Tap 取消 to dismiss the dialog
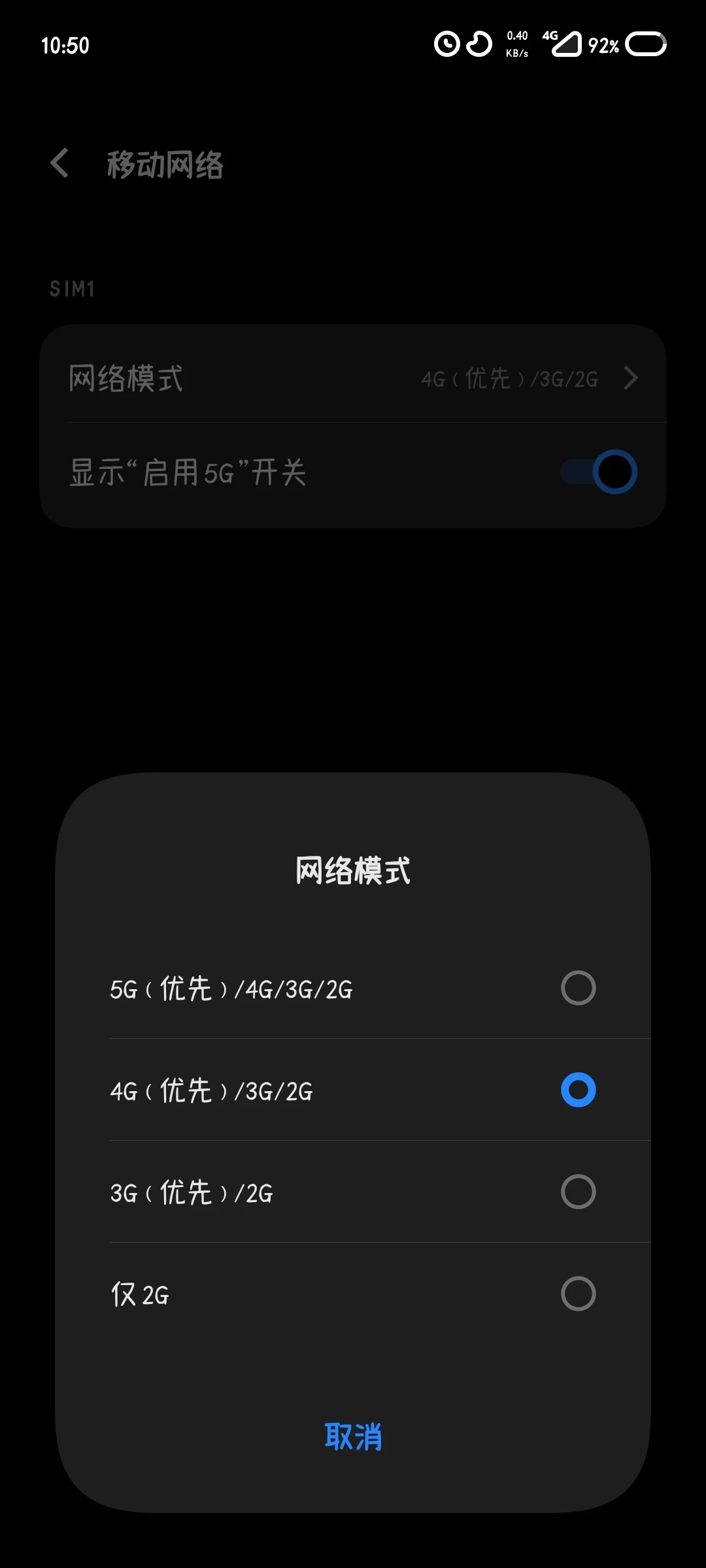This screenshot has width=706, height=1568. point(353,1437)
